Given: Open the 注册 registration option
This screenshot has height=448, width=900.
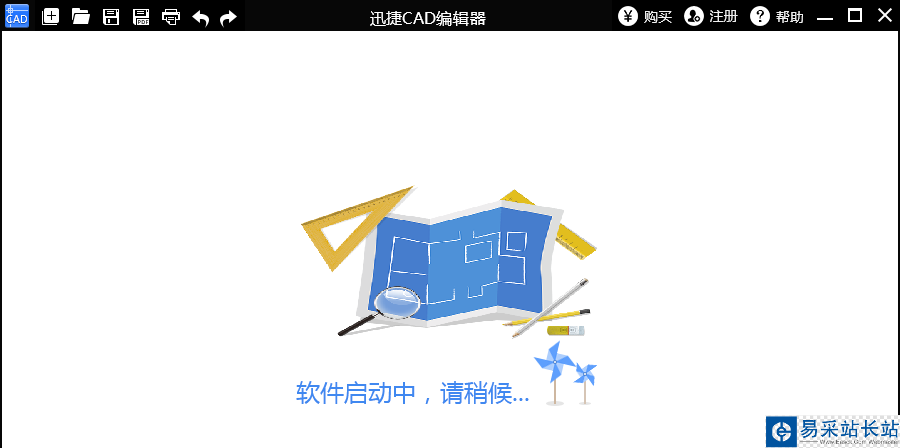Looking at the screenshot, I should point(711,16).
